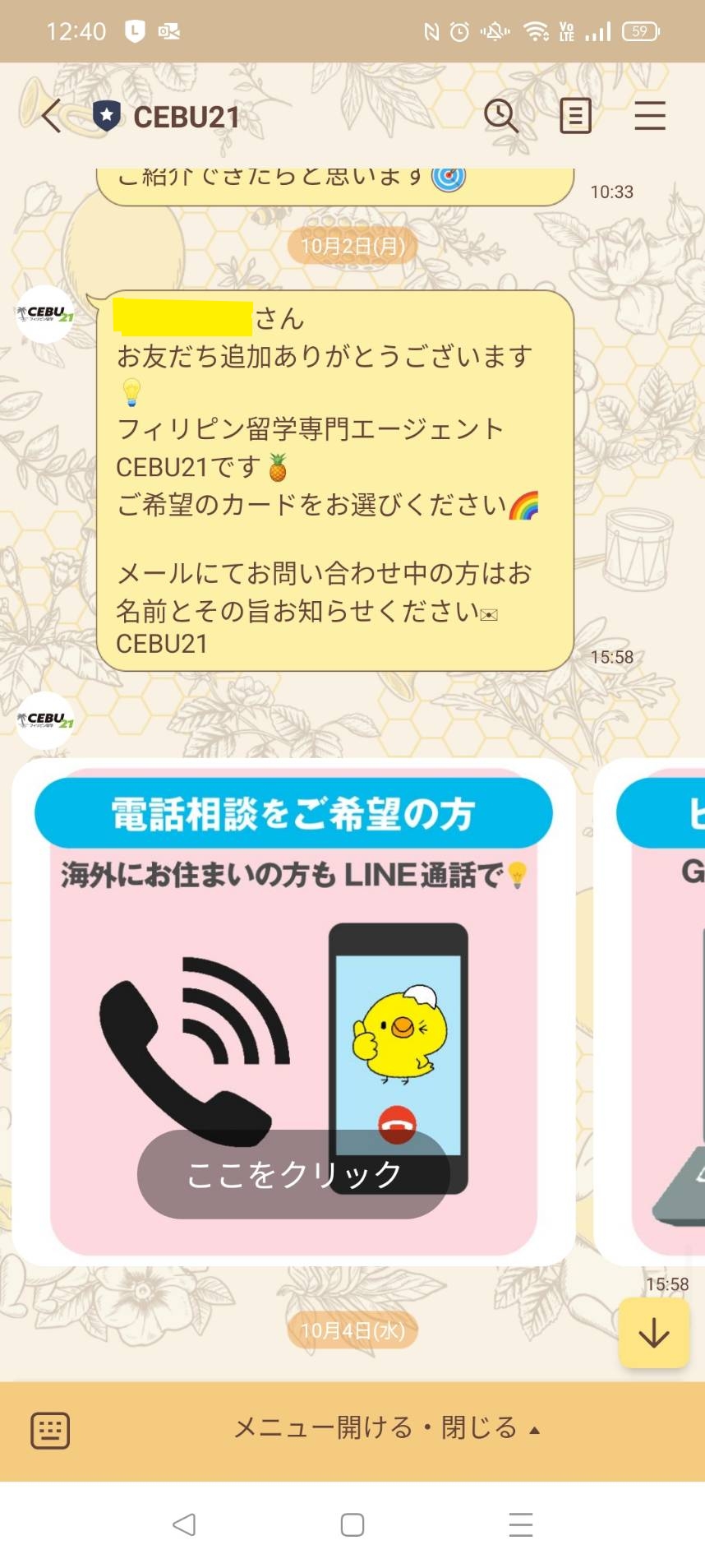
Task: Tap the ここをクリック button
Action: tap(293, 1174)
